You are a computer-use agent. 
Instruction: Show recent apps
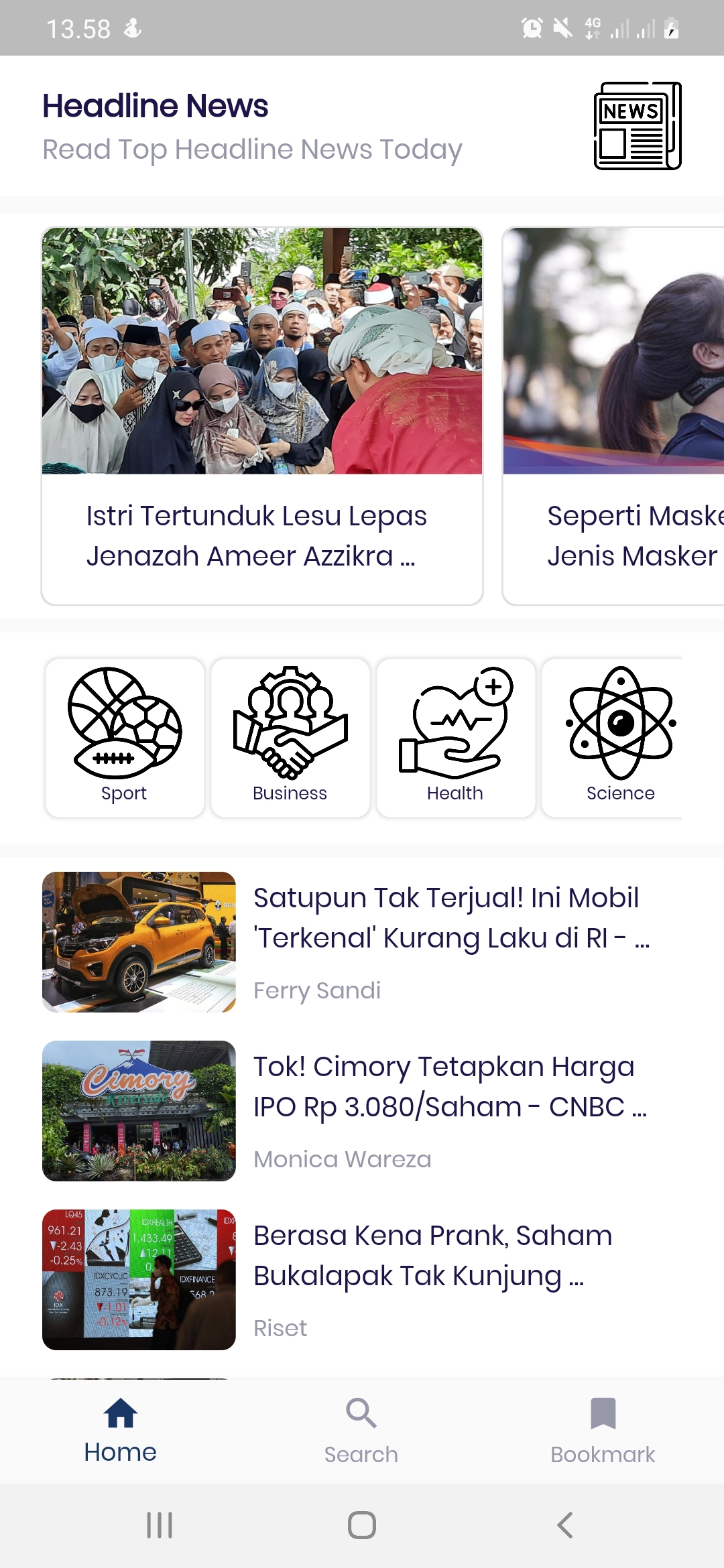pos(160,1525)
